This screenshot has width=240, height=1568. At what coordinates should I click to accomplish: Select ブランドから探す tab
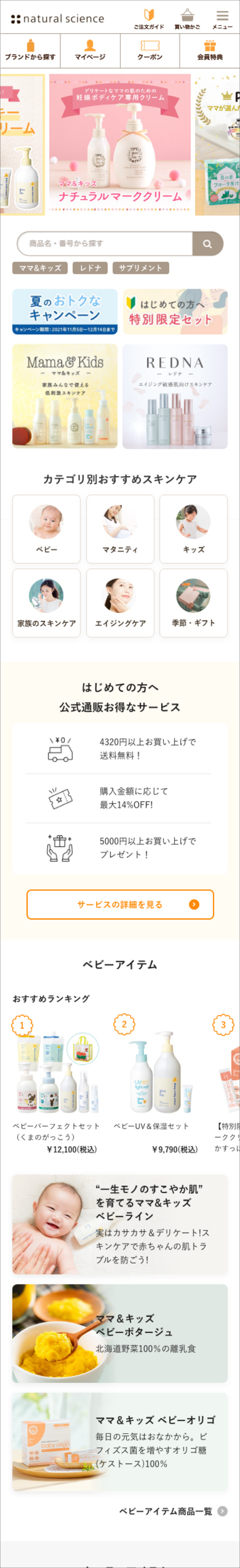(x=30, y=50)
